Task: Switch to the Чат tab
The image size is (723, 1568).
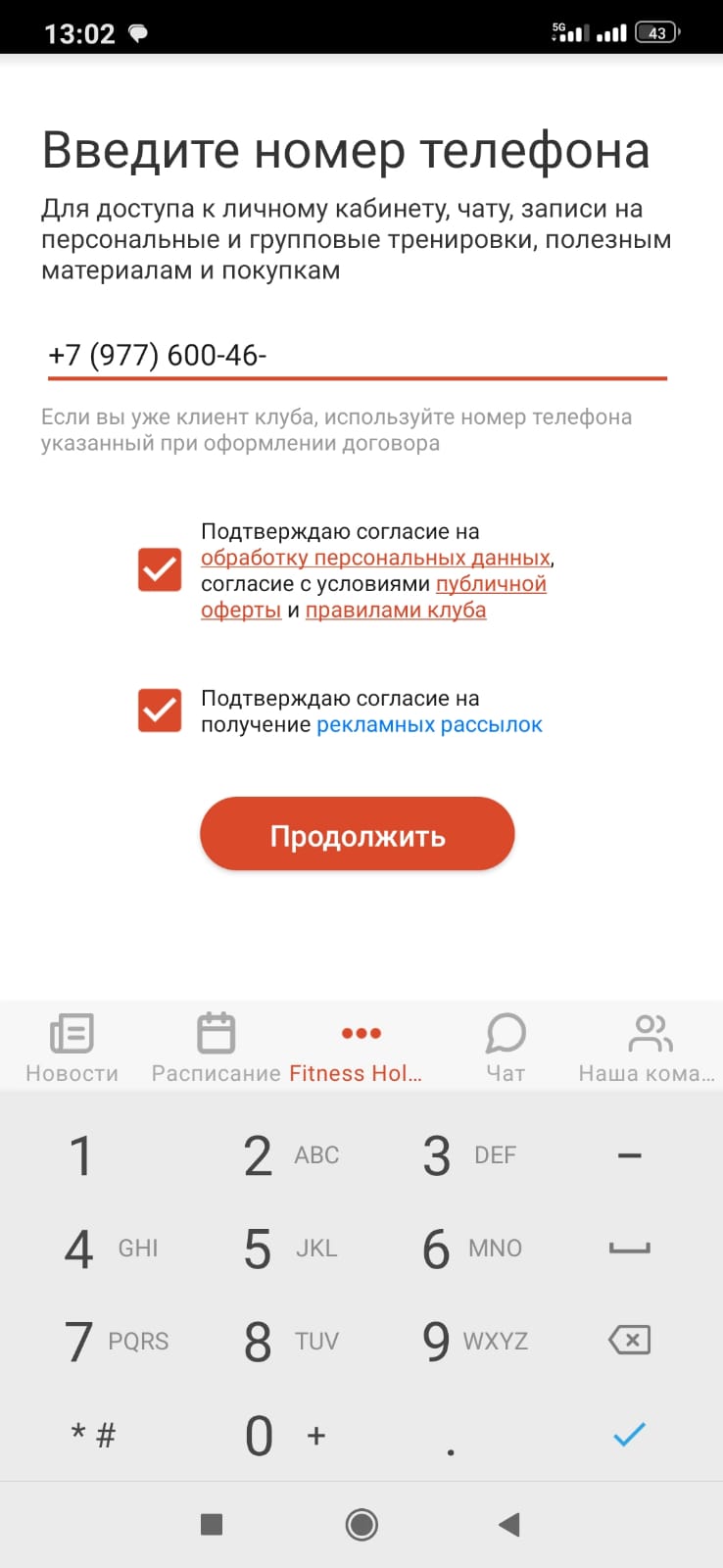Action: click(506, 1048)
